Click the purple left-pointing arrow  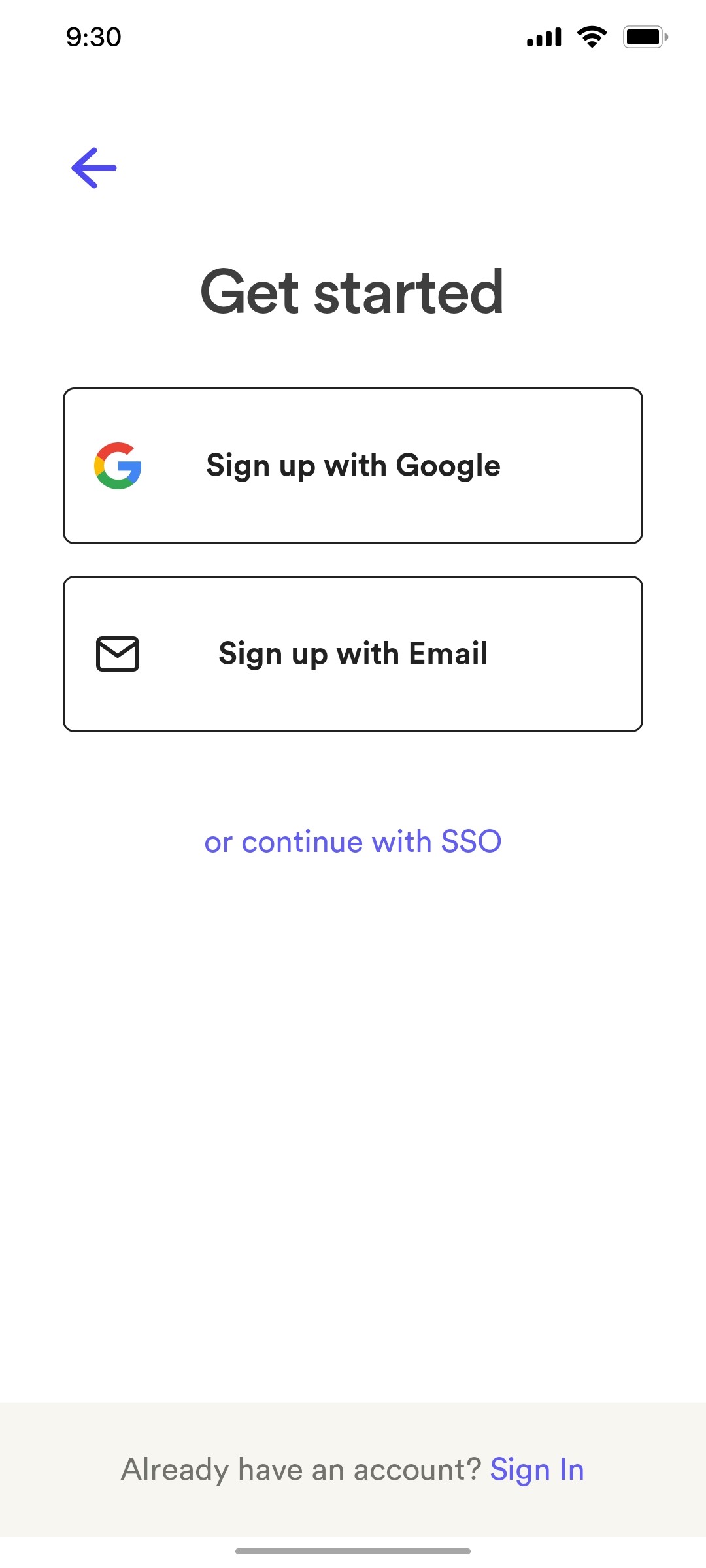(x=93, y=169)
